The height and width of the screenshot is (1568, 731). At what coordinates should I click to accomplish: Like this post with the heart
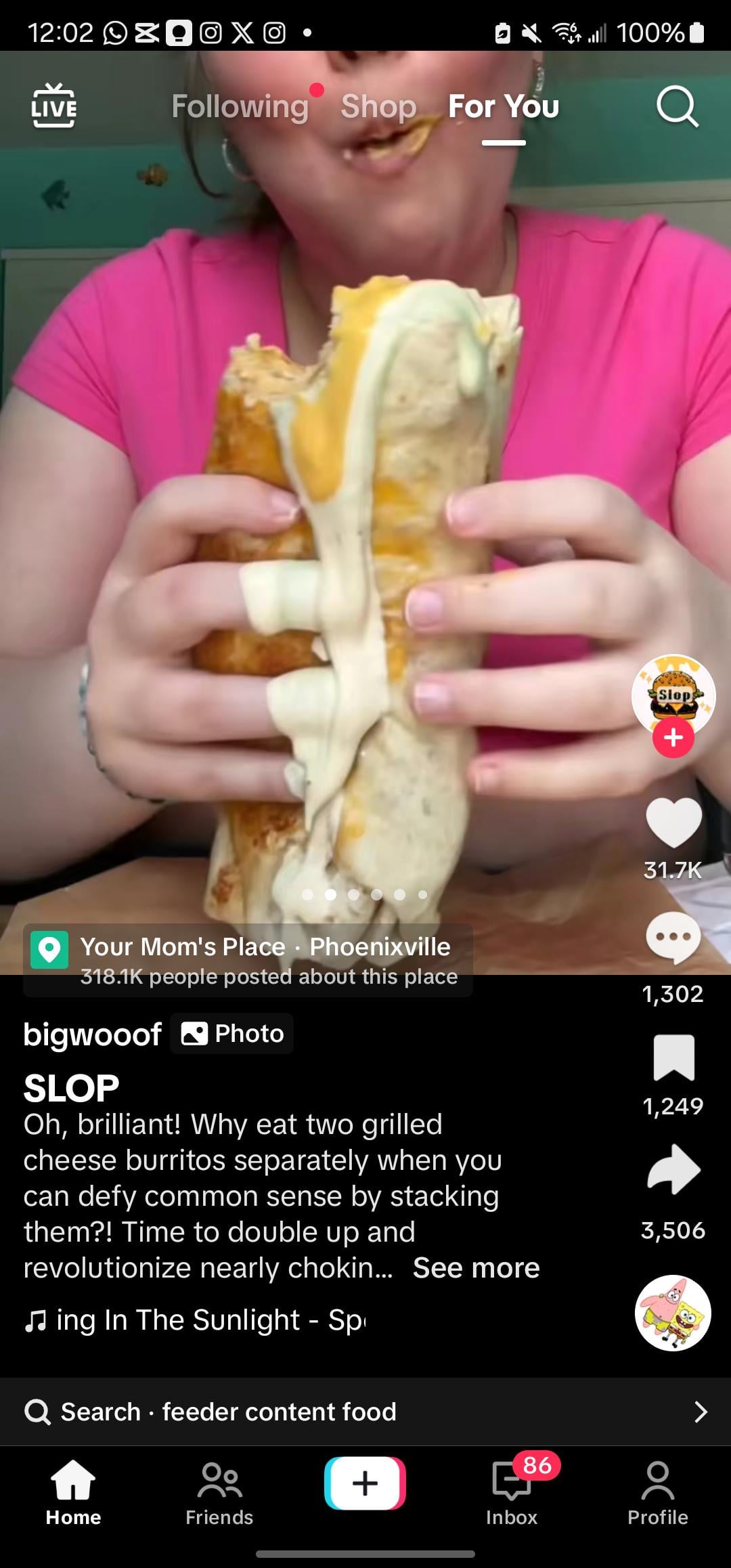tap(673, 822)
